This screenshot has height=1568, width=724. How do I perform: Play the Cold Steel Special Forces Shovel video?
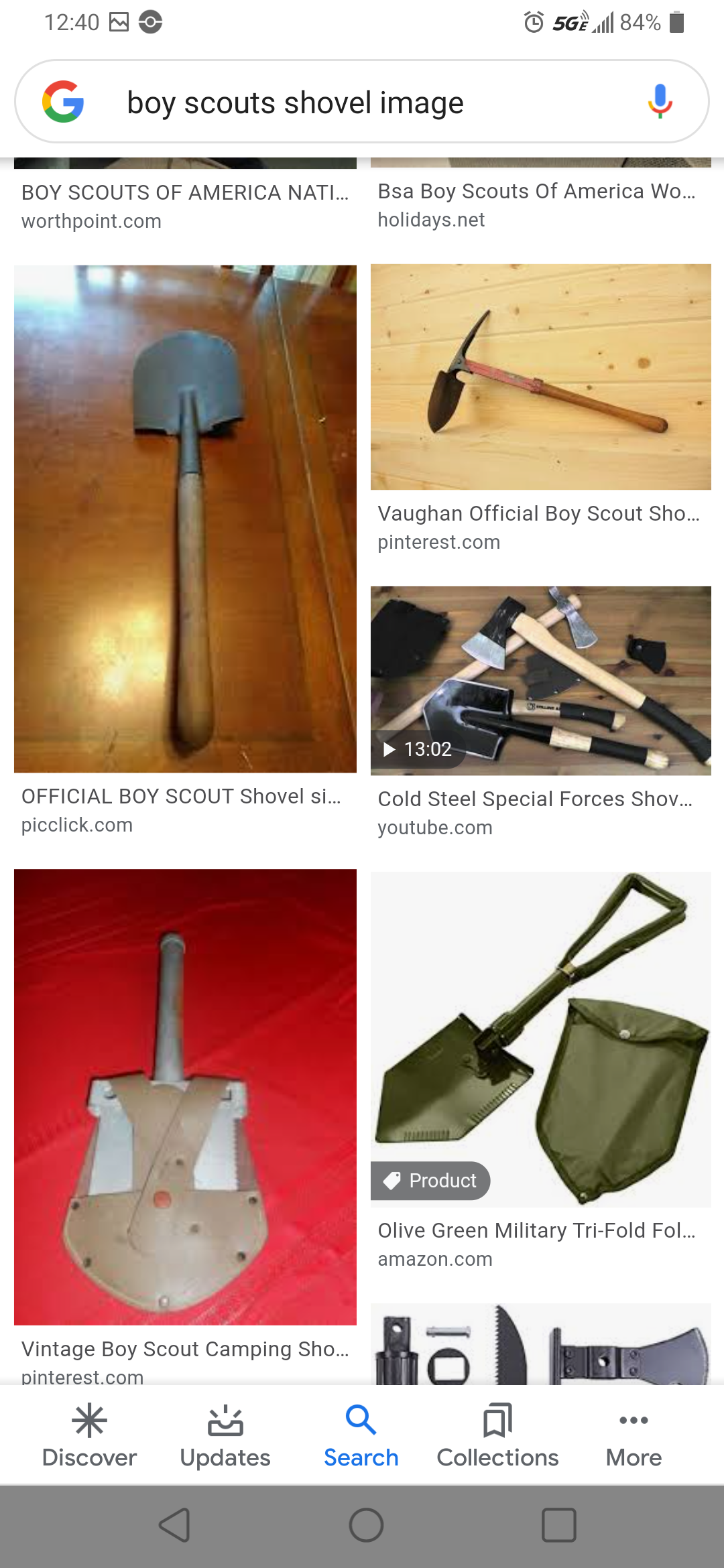point(540,680)
